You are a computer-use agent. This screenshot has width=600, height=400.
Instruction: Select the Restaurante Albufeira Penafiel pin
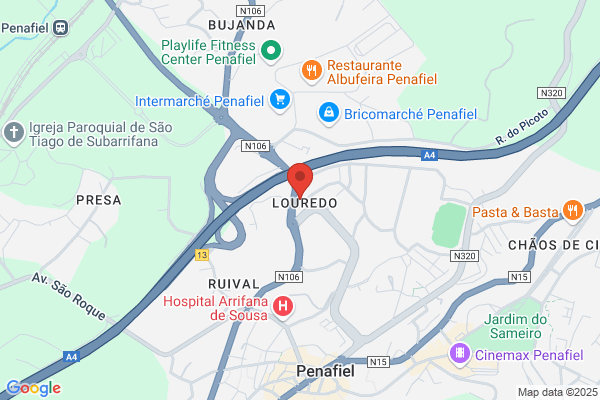point(311,71)
